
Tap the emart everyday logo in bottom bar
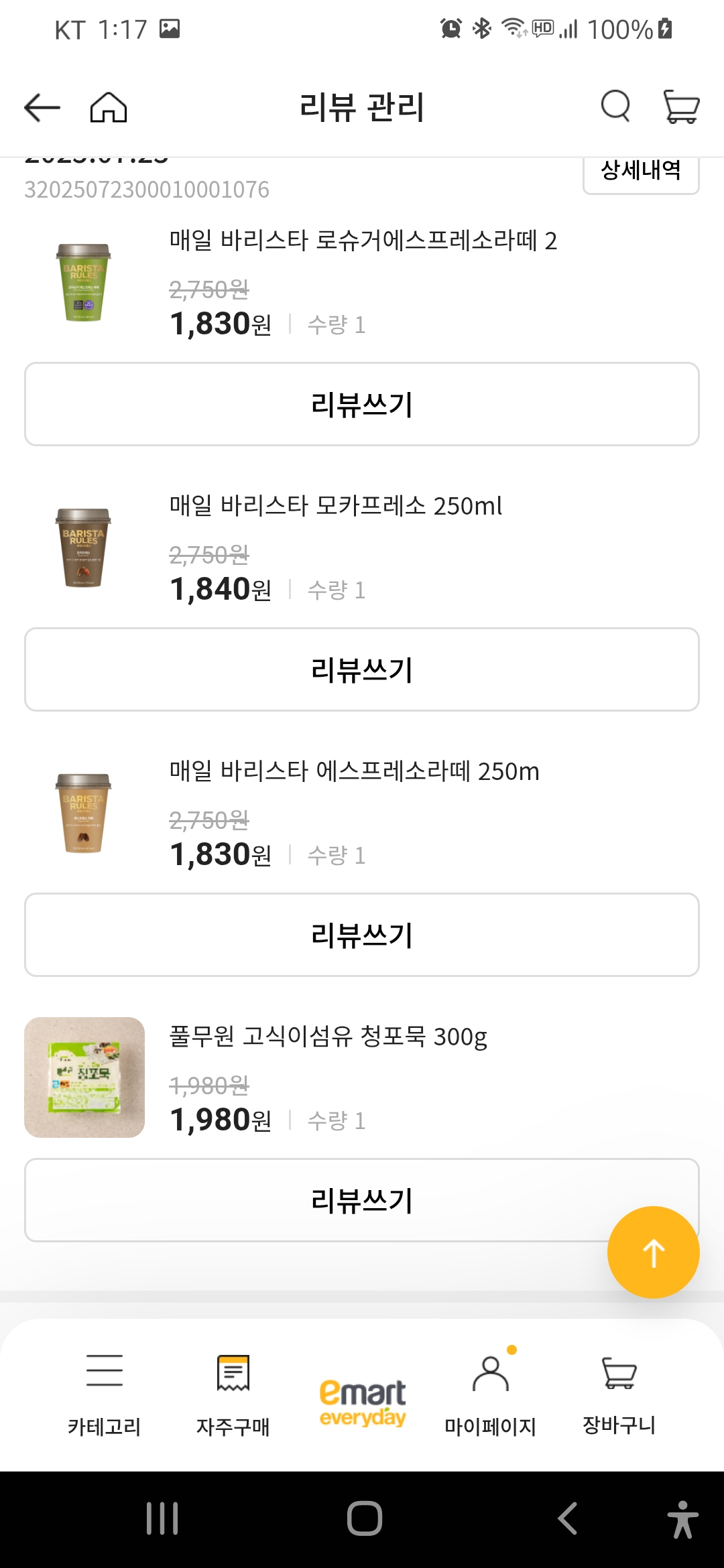(x=362, y=1397)
